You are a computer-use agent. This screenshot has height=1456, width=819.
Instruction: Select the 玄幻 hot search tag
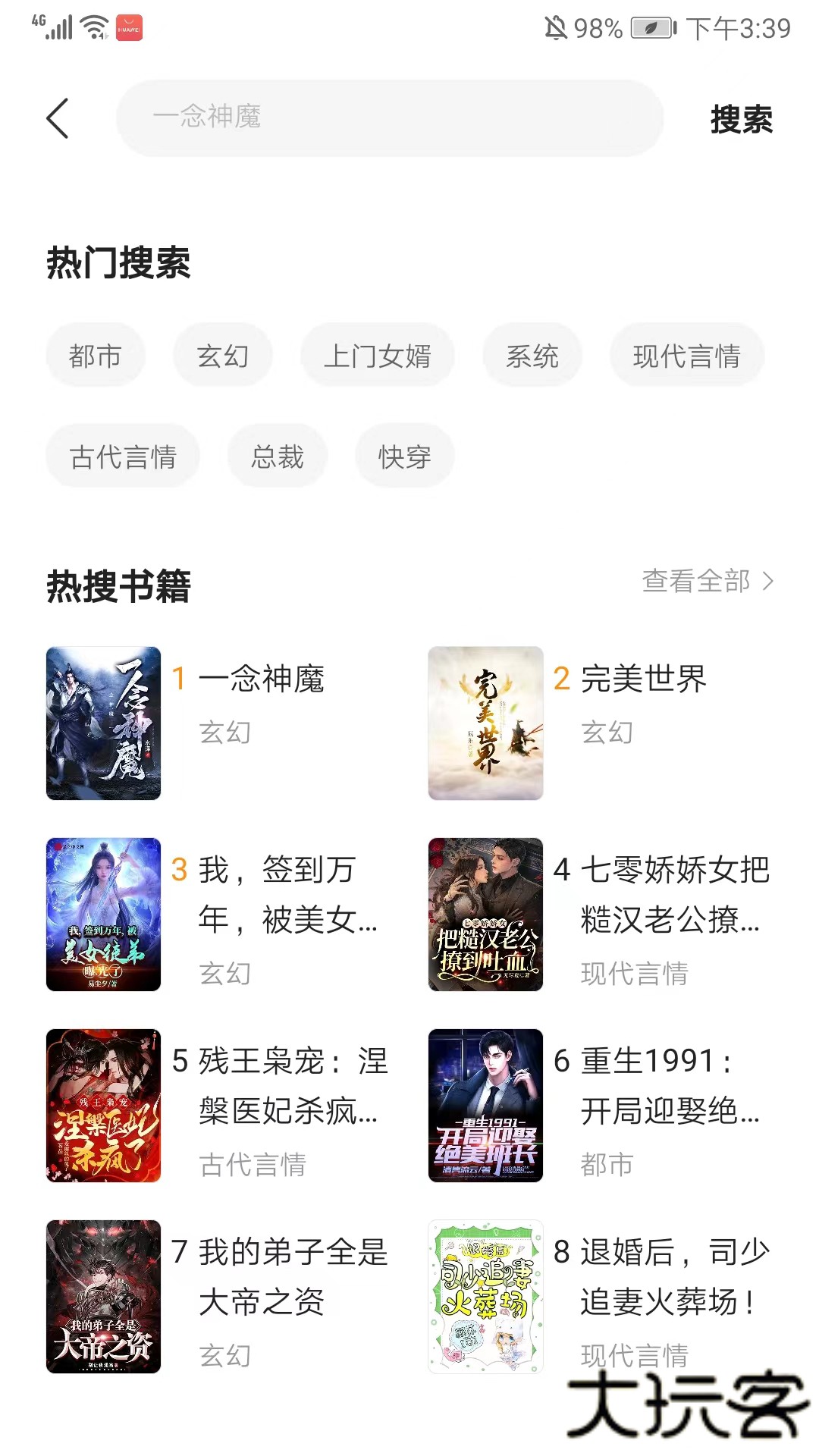[223, 354]
